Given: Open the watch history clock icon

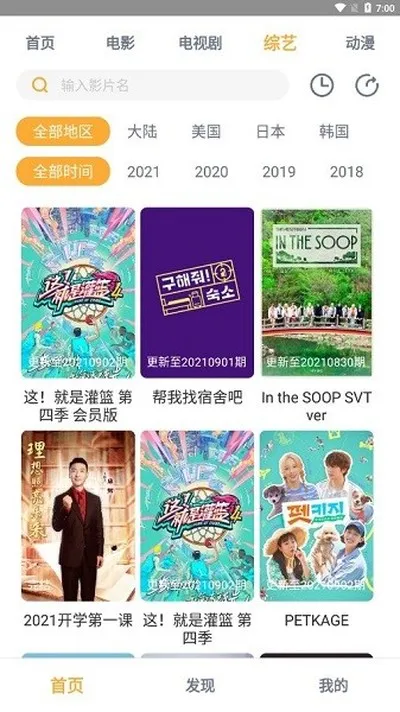Looking at the screenshot, I should (x=321, y=85).
